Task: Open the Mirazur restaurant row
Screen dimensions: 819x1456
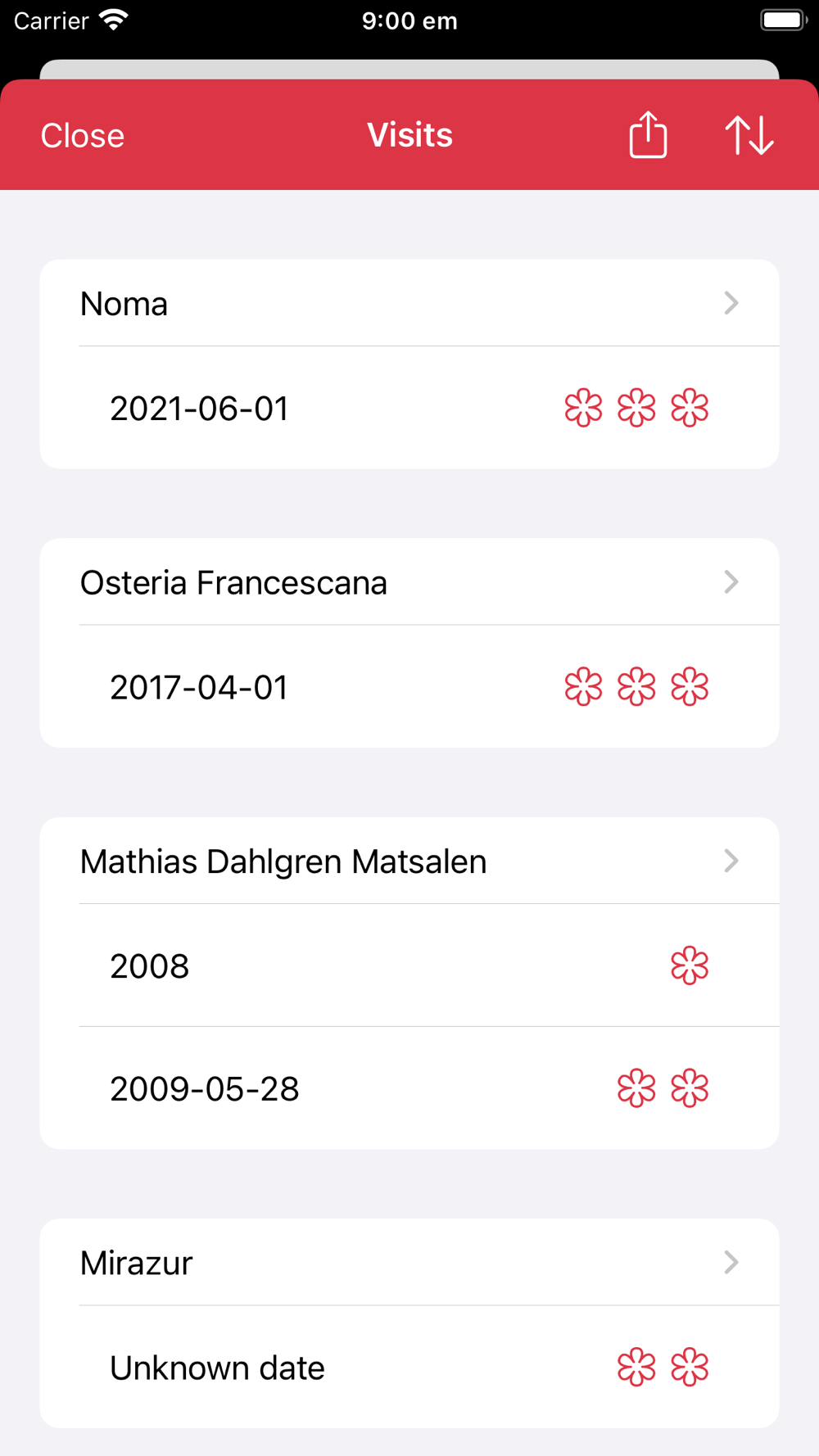Action: click(409, 1262)
